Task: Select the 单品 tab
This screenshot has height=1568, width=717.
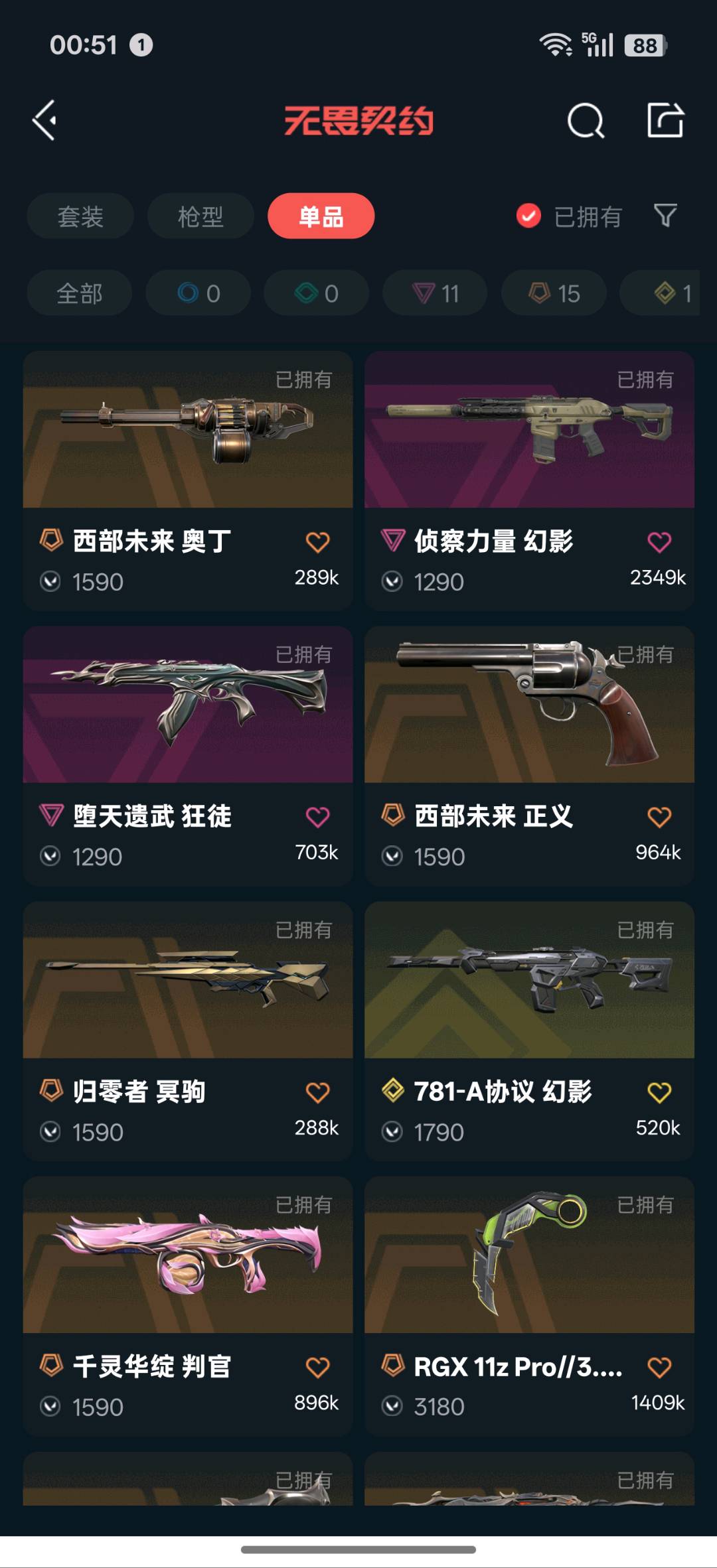Action: coord(321,216)
